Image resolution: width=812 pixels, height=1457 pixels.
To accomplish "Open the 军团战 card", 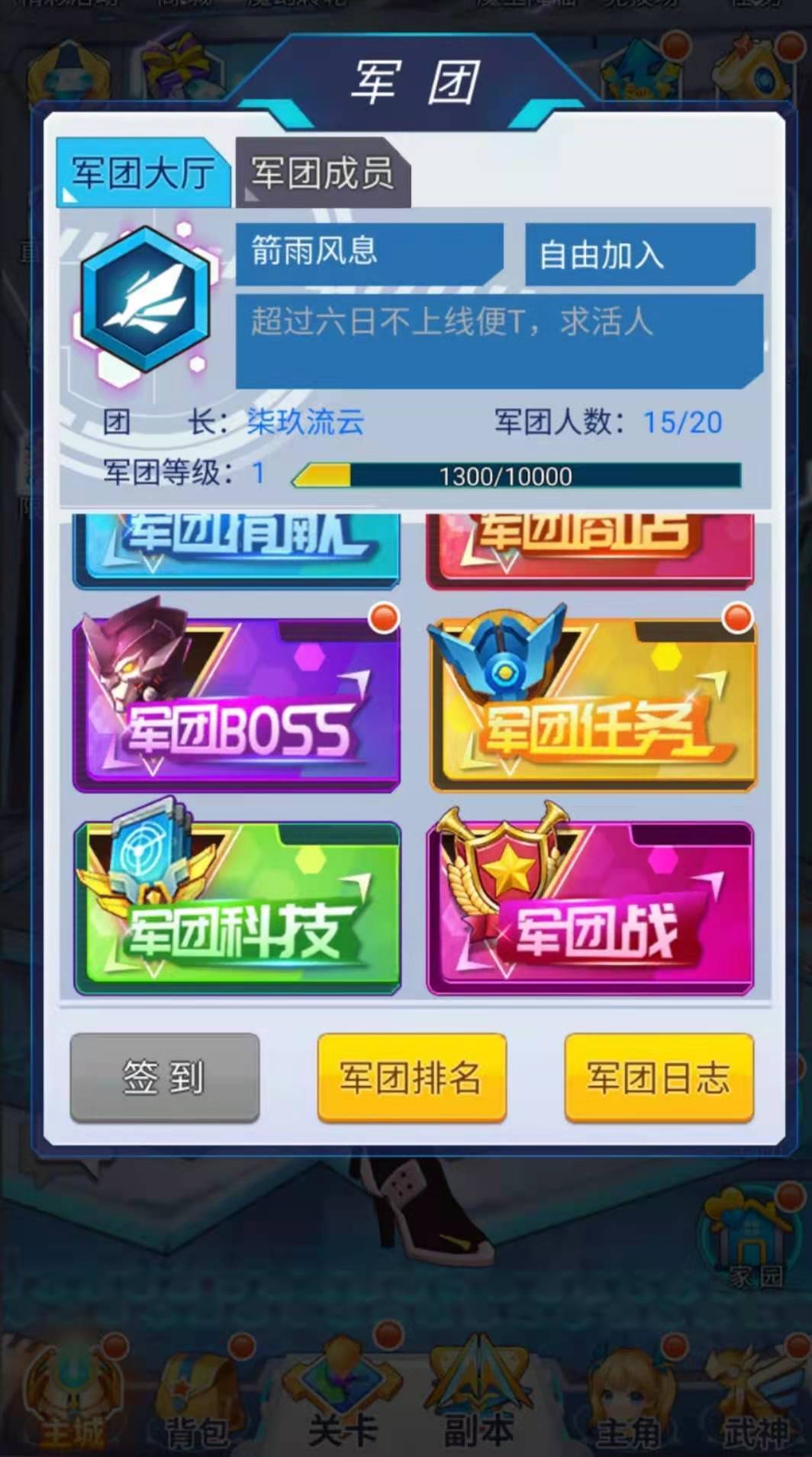I will pos(591,909).
